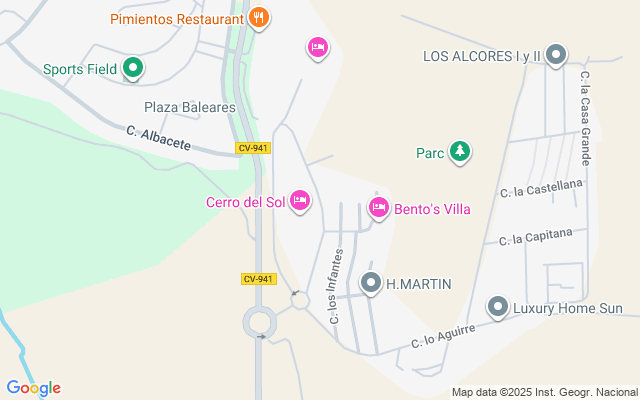Screen dimensions: 640x400
Task: Open the Pimientos Restaurant marker
Action: (259, 17)
